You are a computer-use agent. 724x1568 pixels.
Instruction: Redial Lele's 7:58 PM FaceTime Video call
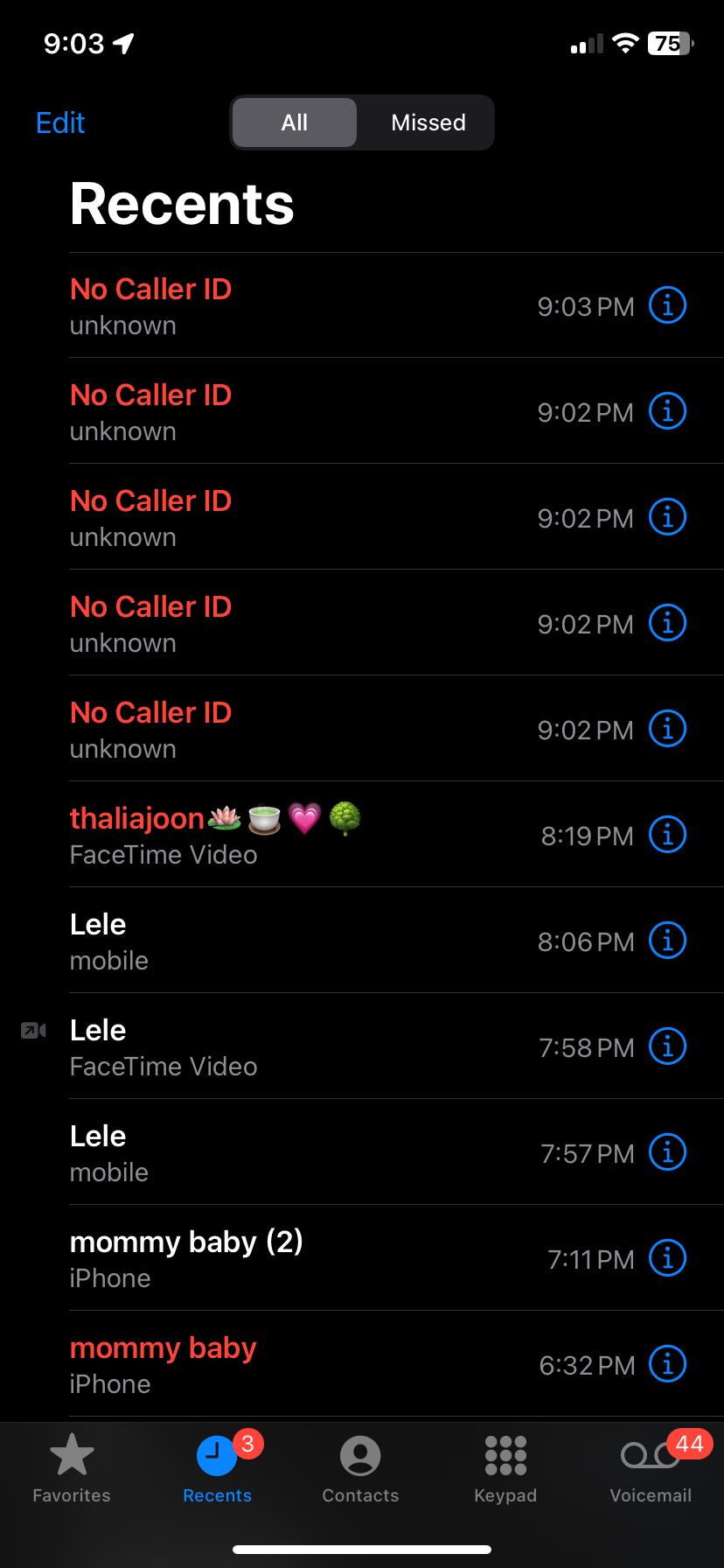262,1046
